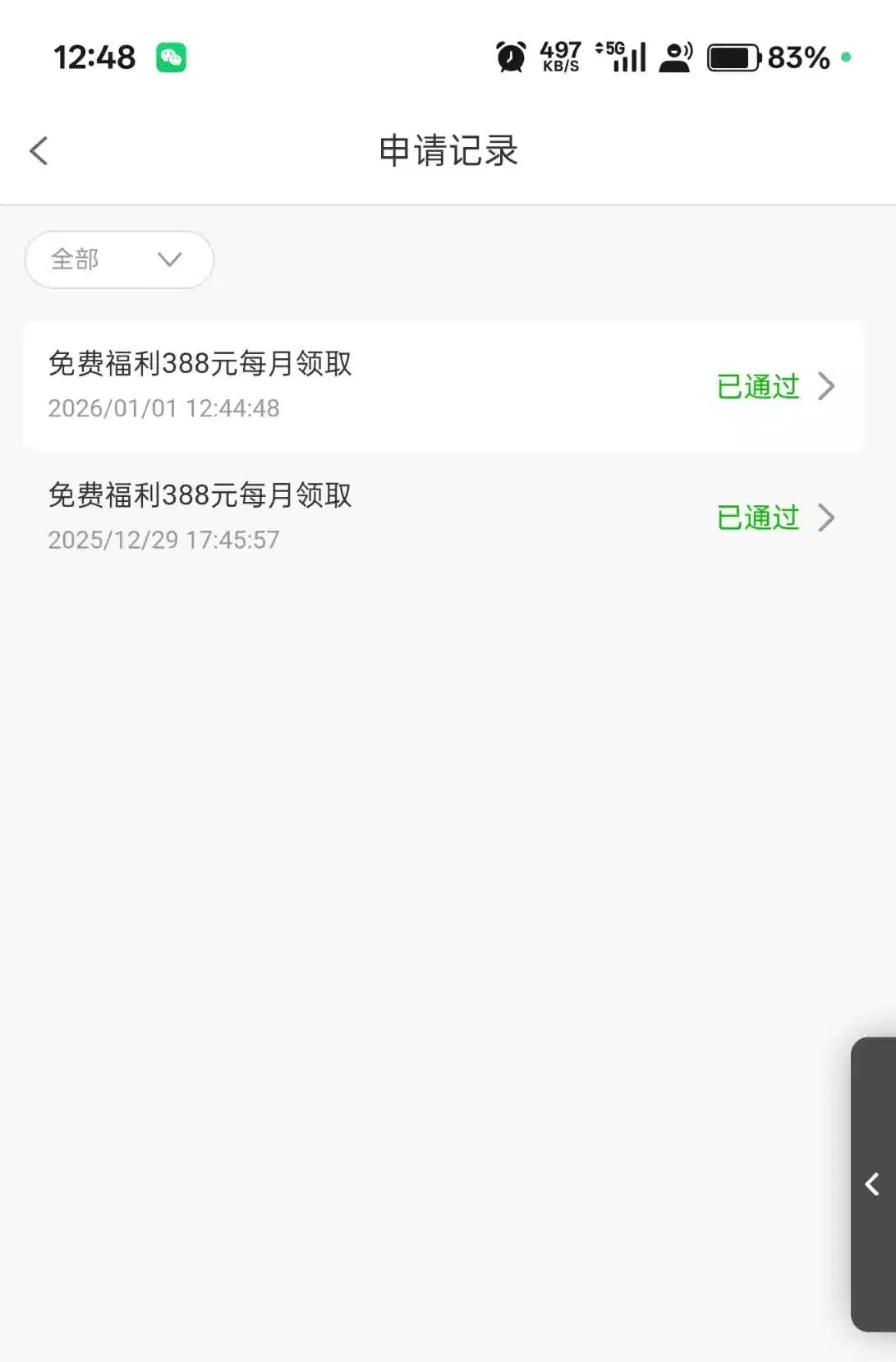Open the record dated 2025/12/29 17:45:57
This screenshot has width=896, height=1362.
click(x=443, y=518)
